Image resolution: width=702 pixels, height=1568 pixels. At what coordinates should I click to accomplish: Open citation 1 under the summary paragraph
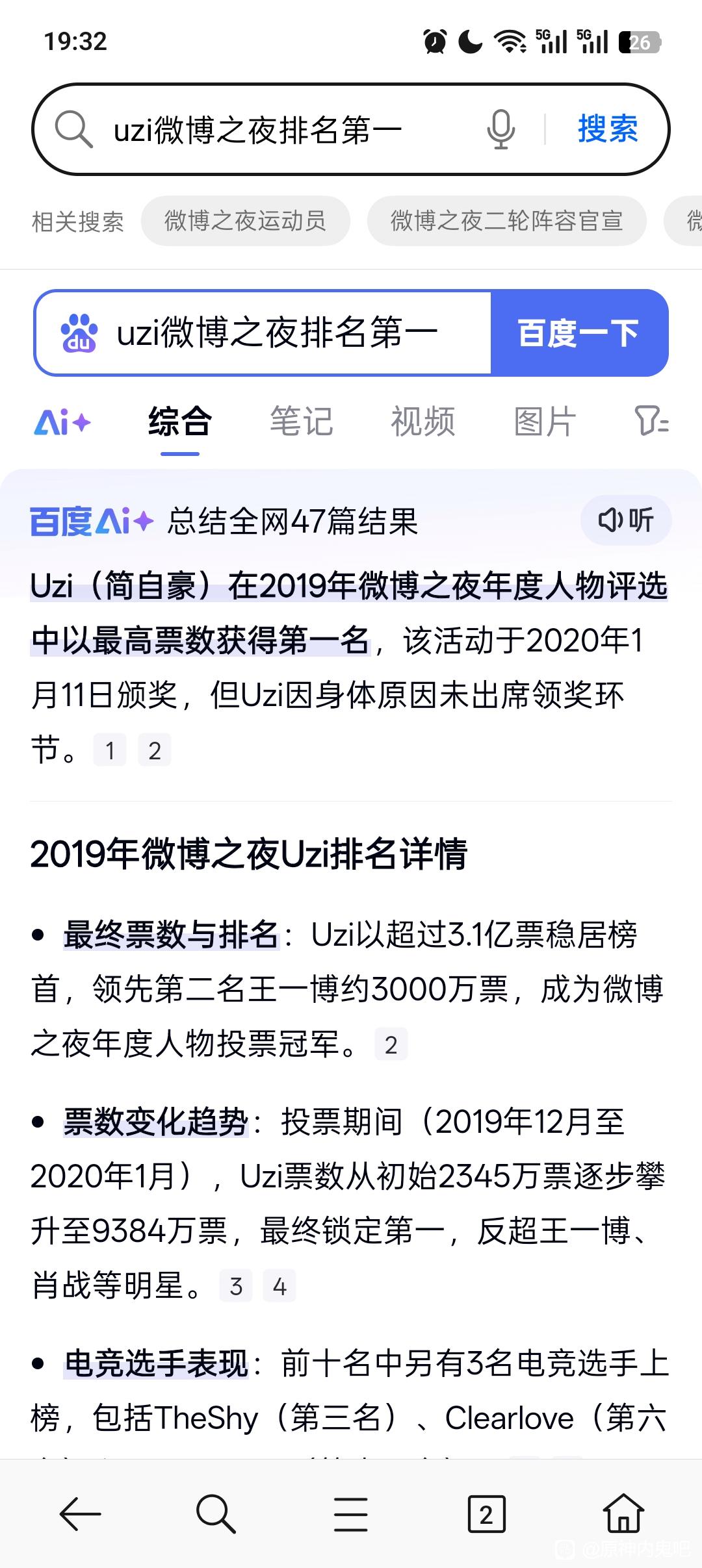tap(110, 751)
